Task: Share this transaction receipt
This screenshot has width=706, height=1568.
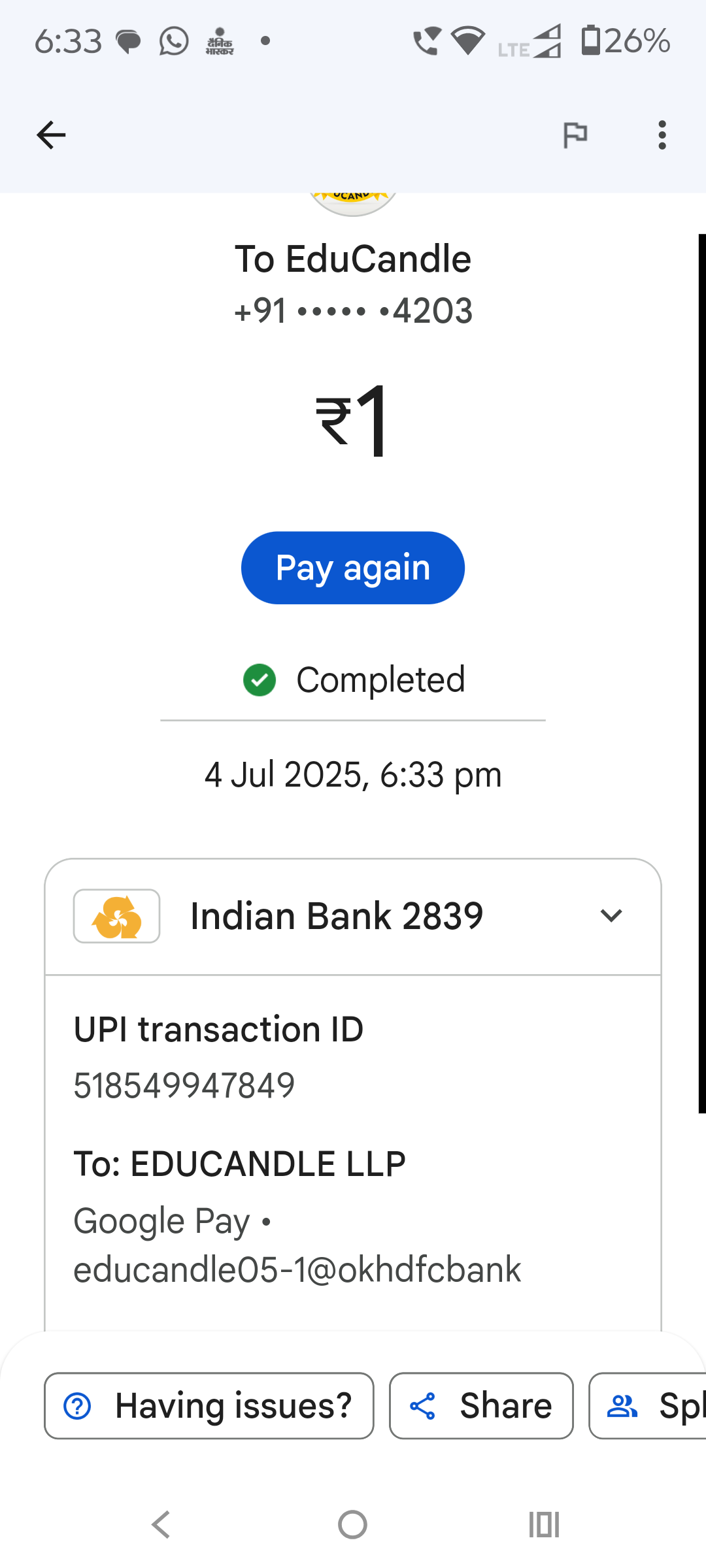Action: pyautogui.click(x=481, y=1406)
